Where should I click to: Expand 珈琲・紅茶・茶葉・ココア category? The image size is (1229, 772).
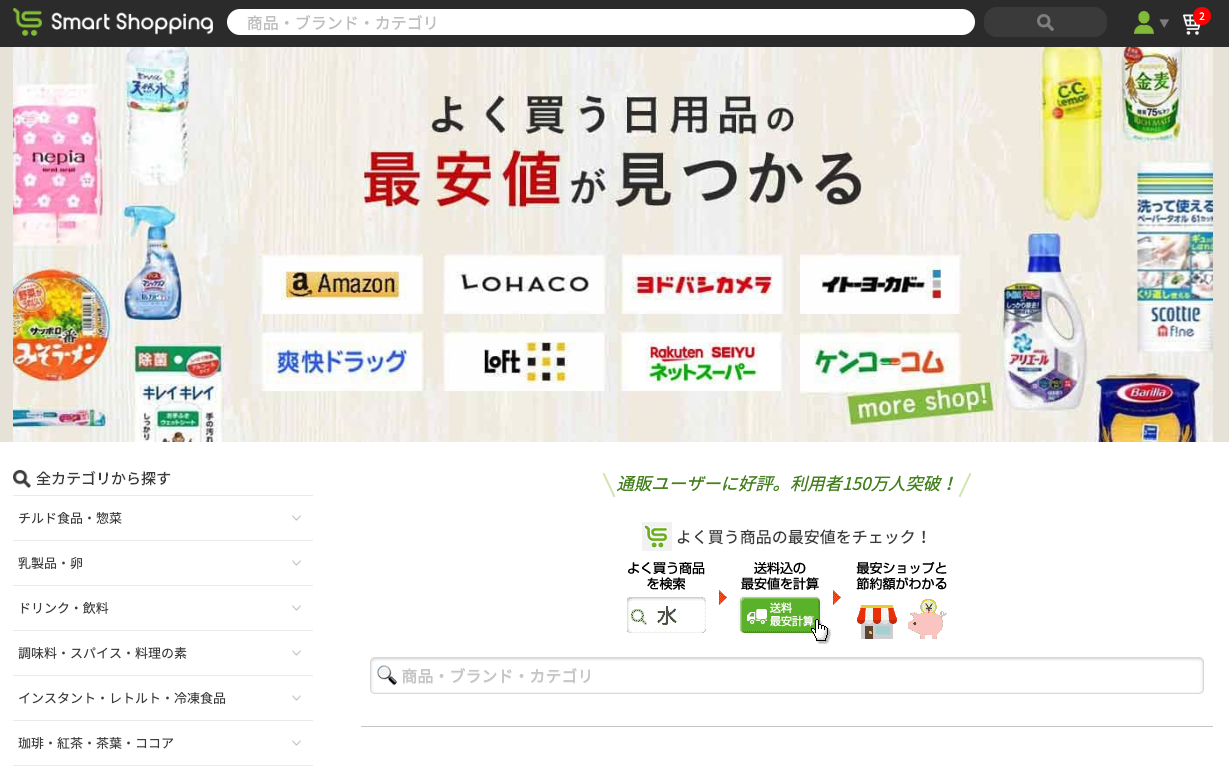(x=162, y=743)
